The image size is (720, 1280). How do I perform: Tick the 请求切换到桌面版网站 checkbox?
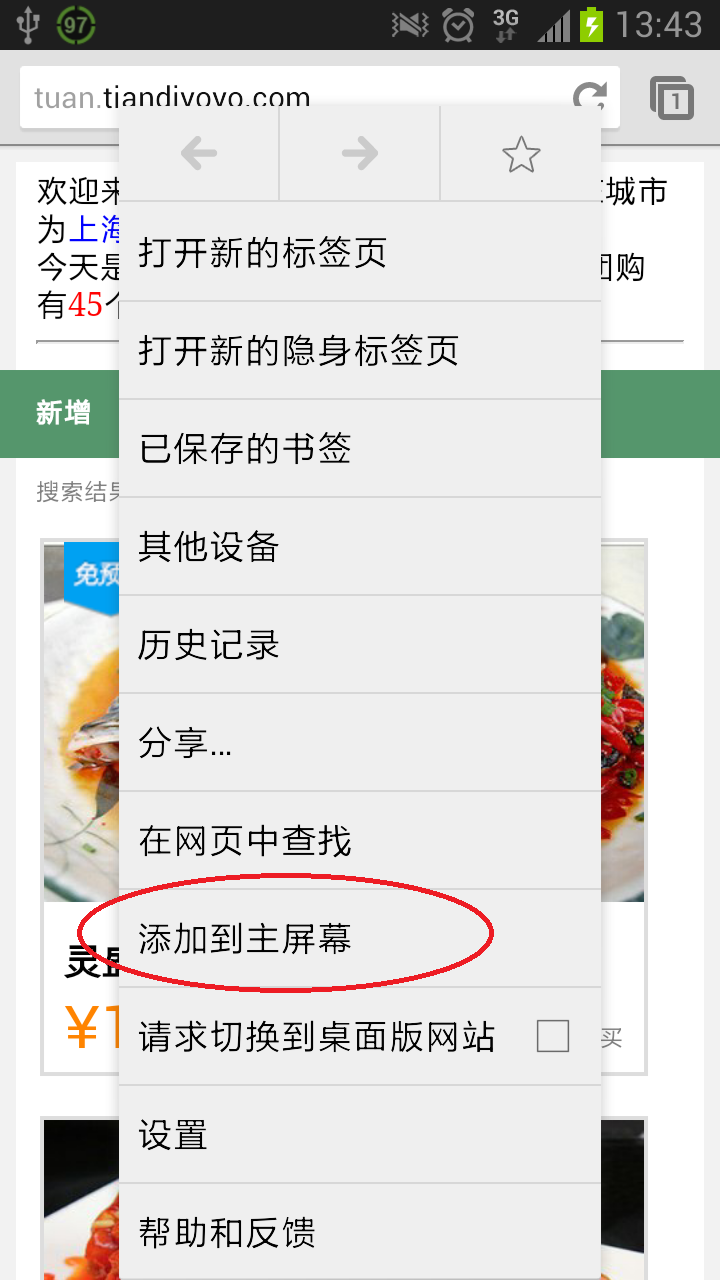pos(553,1036)
